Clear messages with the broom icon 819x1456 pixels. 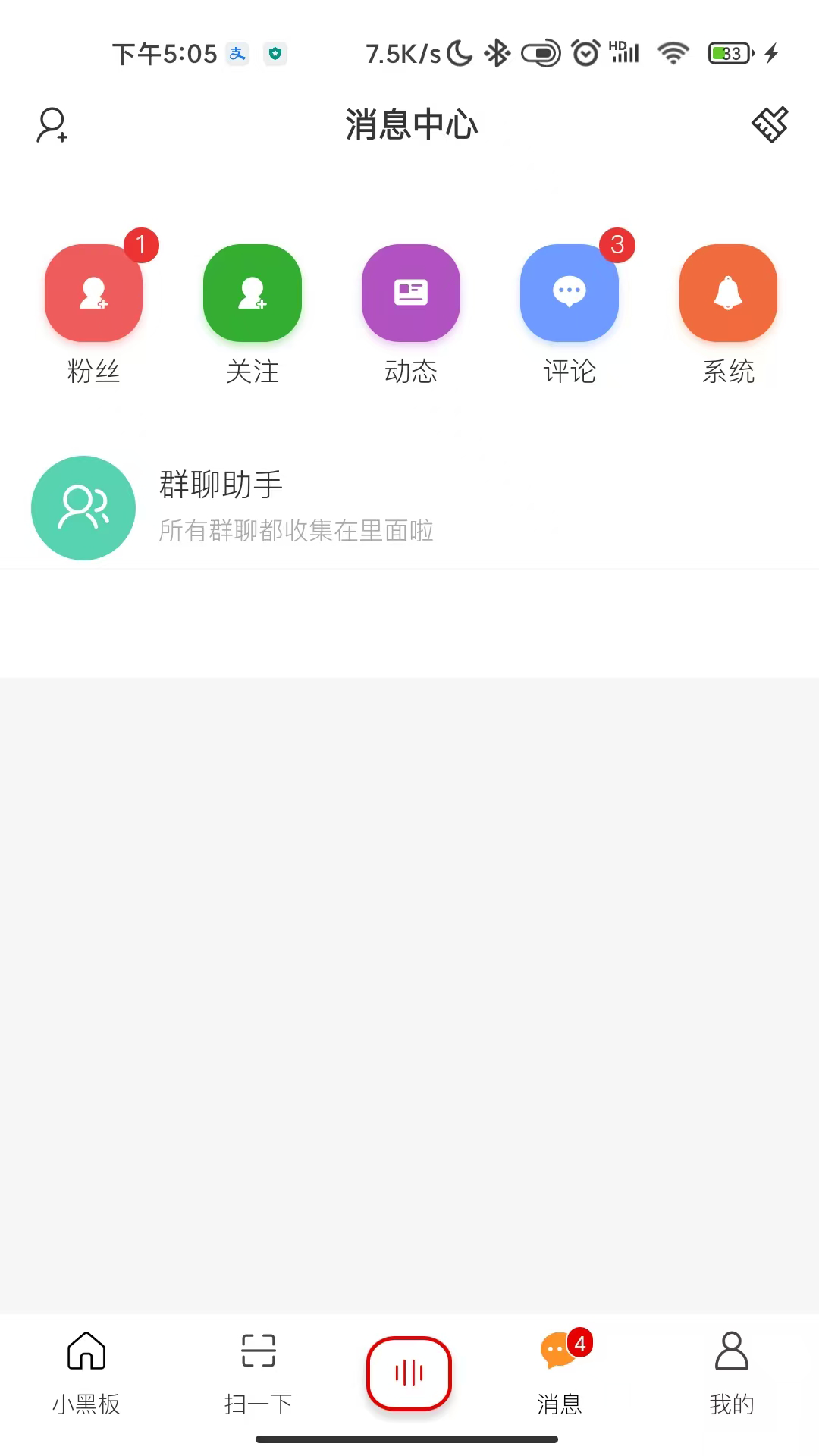pos(769,125)
